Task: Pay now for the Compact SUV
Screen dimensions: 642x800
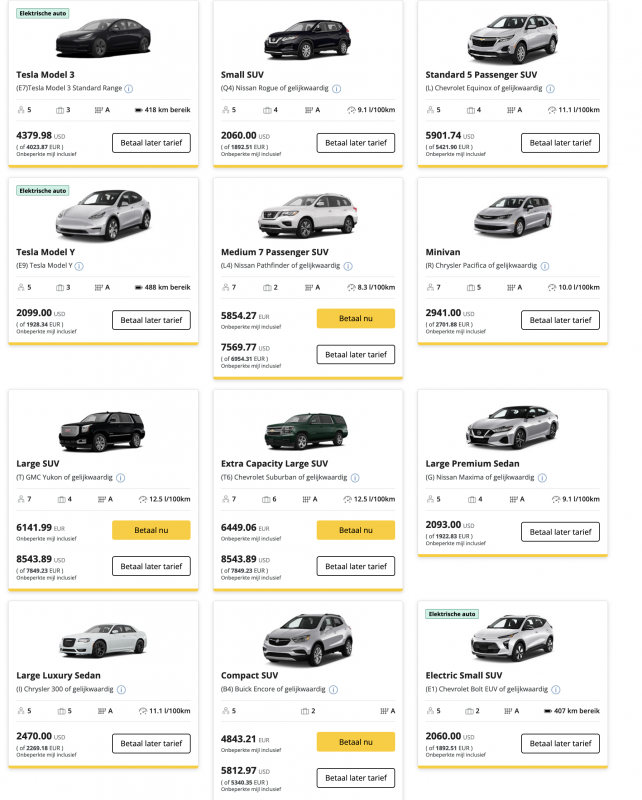Action: tap(355, 741)
